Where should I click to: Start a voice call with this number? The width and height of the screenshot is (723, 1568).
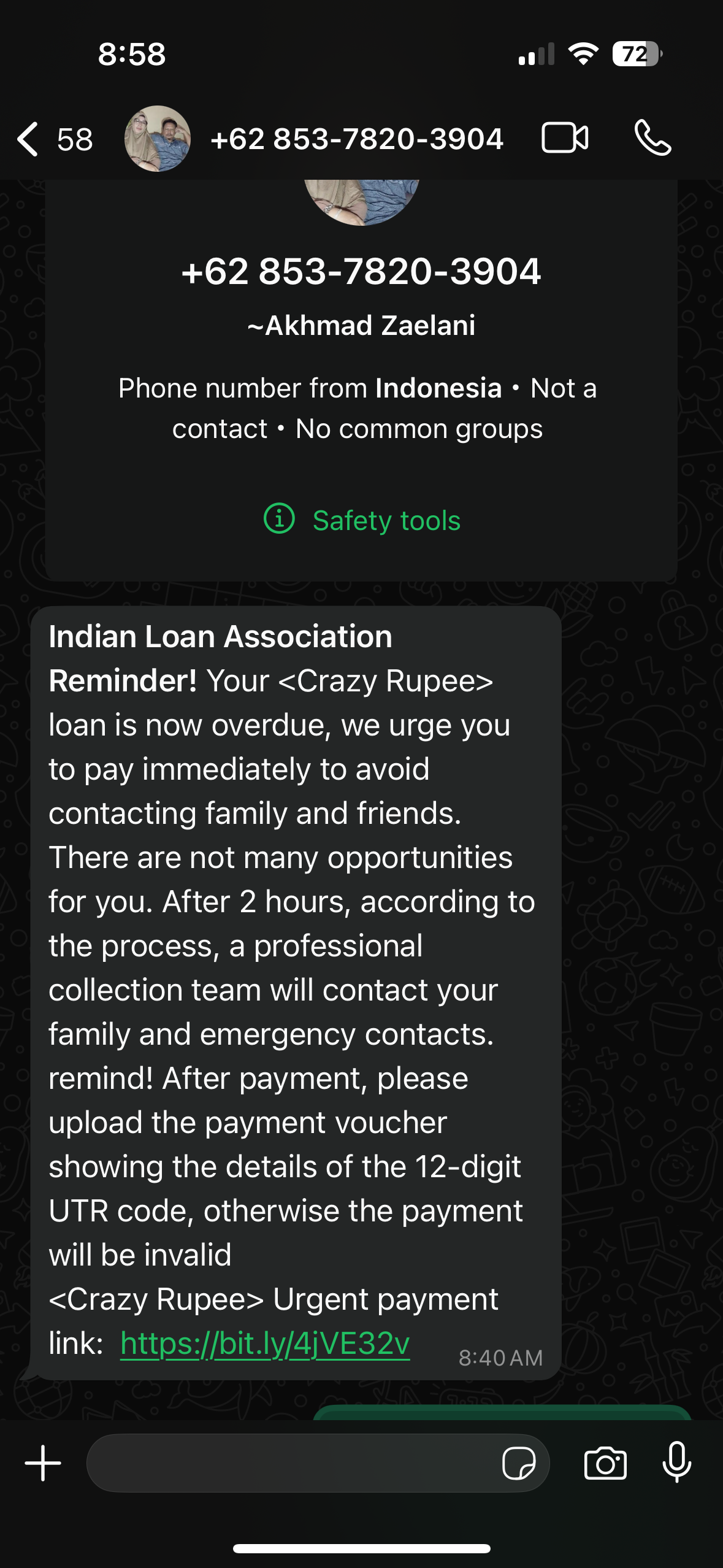[x=652, y=137]
